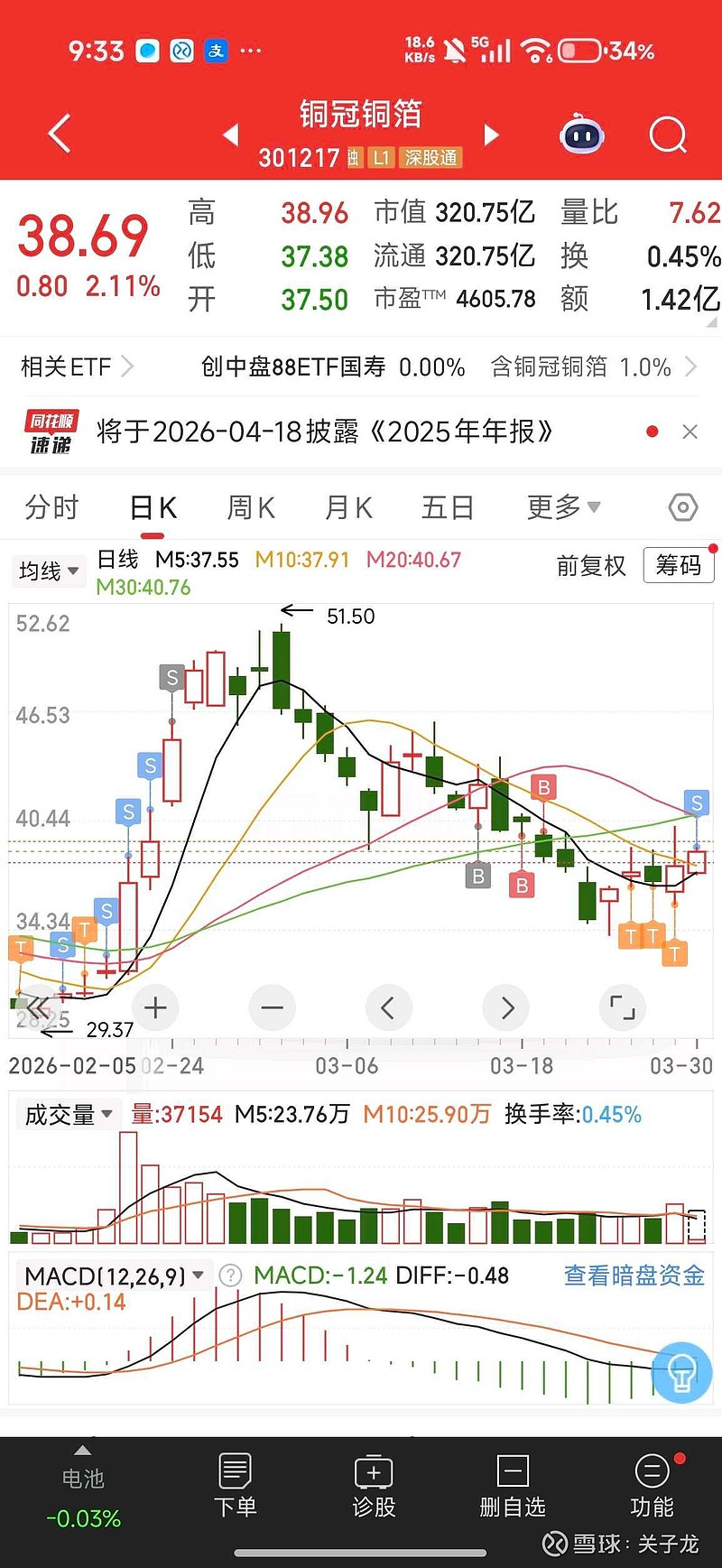Switch to the next stock arrow
Image resolution: width=722 pixels, height=1568 pixels.
click(x=492, y=135)
